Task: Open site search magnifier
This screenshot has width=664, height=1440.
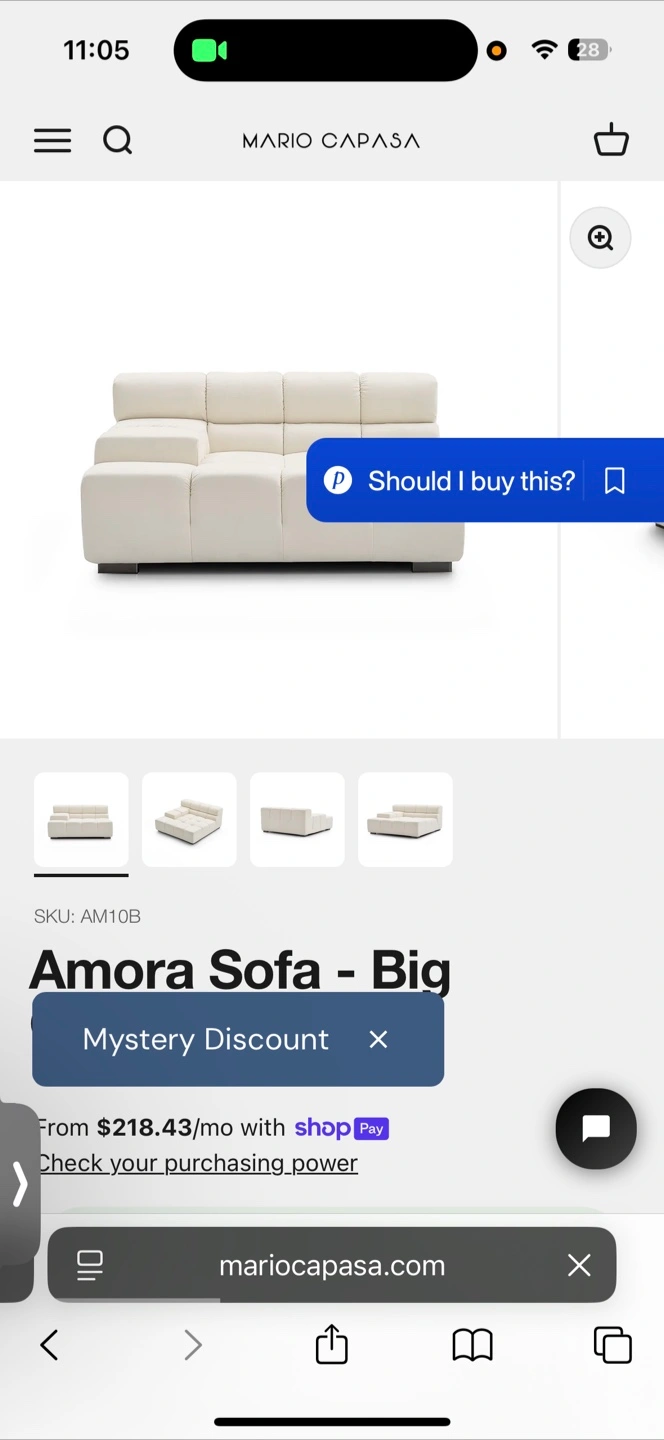Action: coord(118,141)
